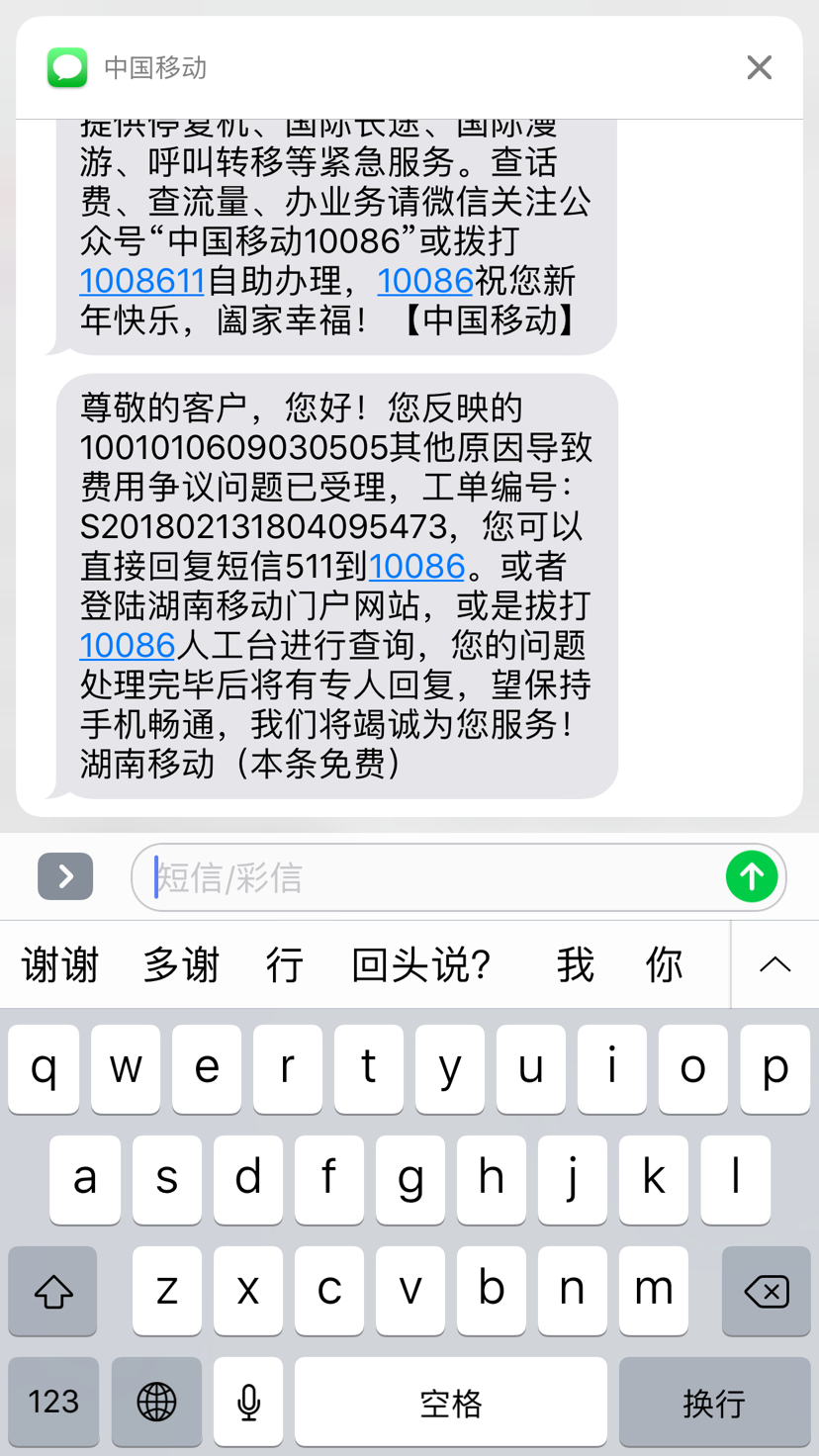Screen dimensions: 819x1456
Task: Start dictation with the microphone key
Action: pyautogui.click(x=248, y=1402)
